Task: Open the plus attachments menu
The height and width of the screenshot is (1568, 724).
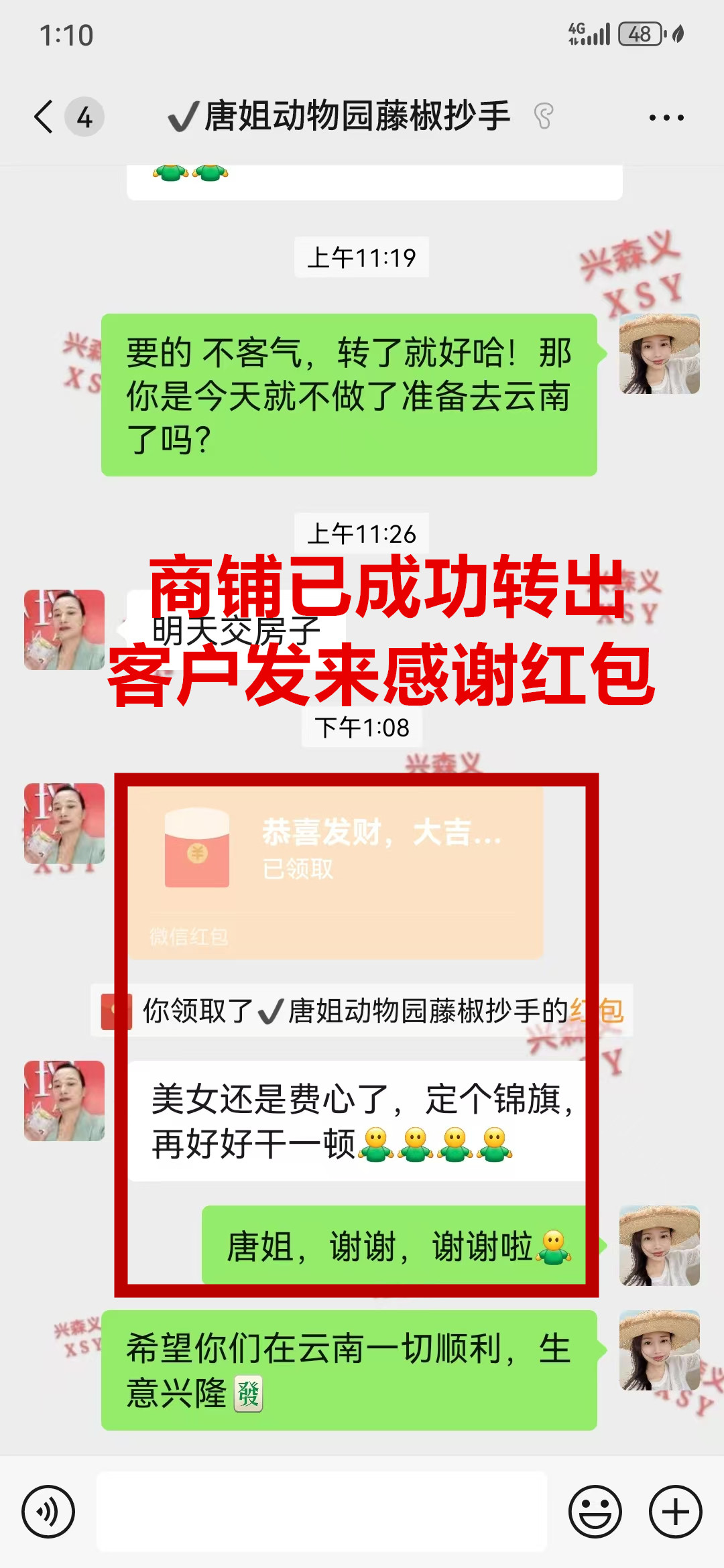Action: pyautogui.click(x=675, y=1512)
